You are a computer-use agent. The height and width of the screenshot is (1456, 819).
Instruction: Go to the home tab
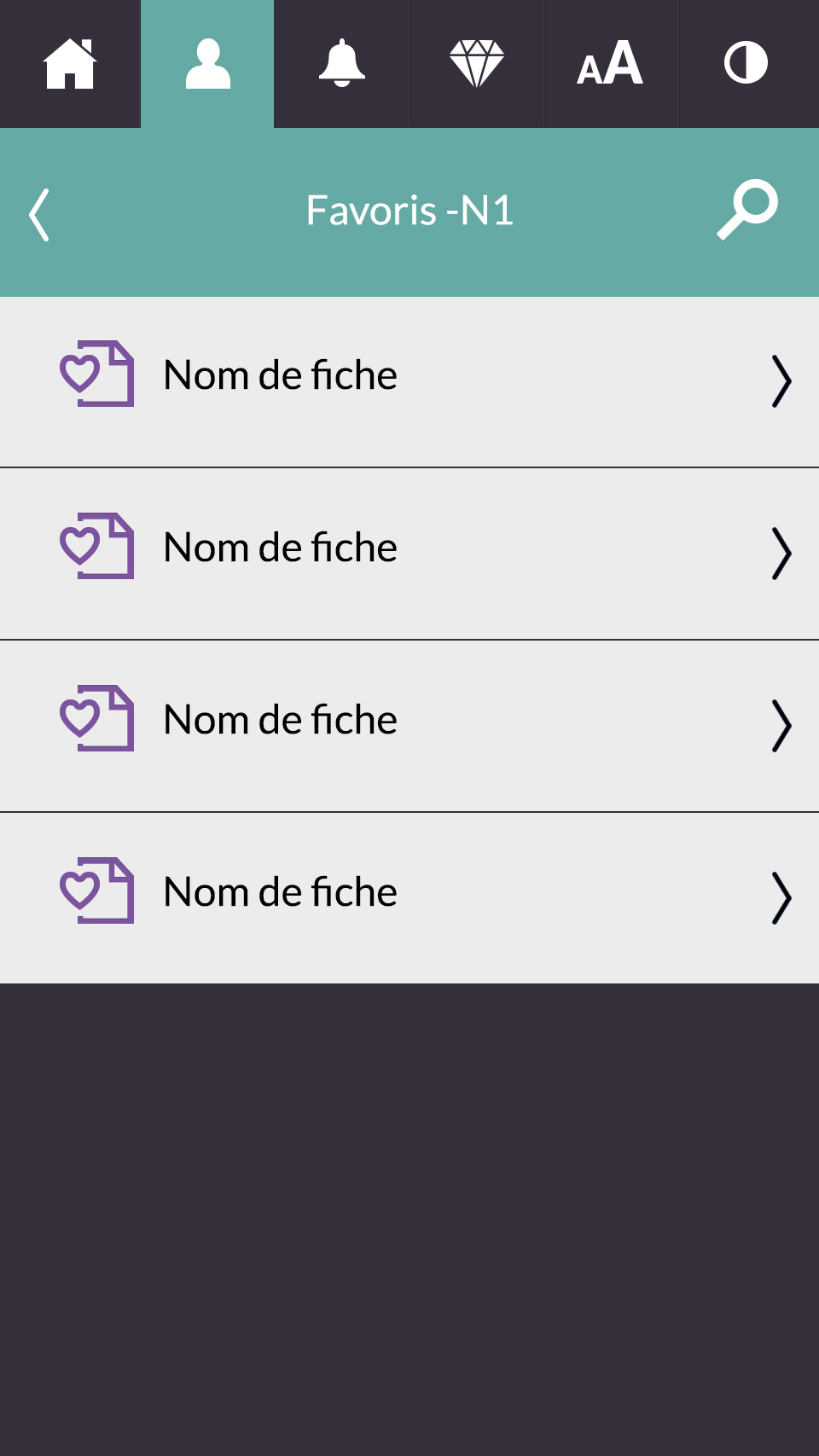pos(70,64)
